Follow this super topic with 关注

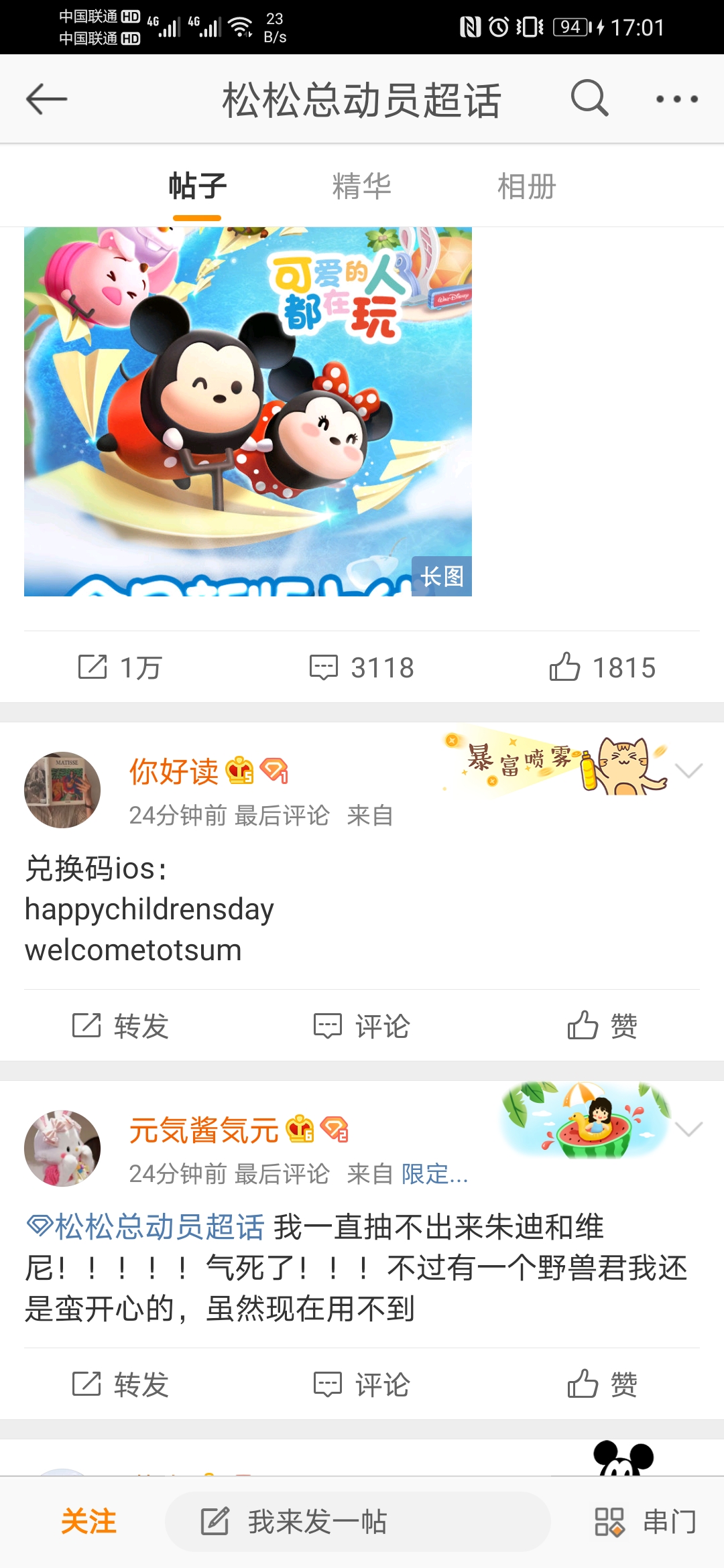[x=88, y=1521]
